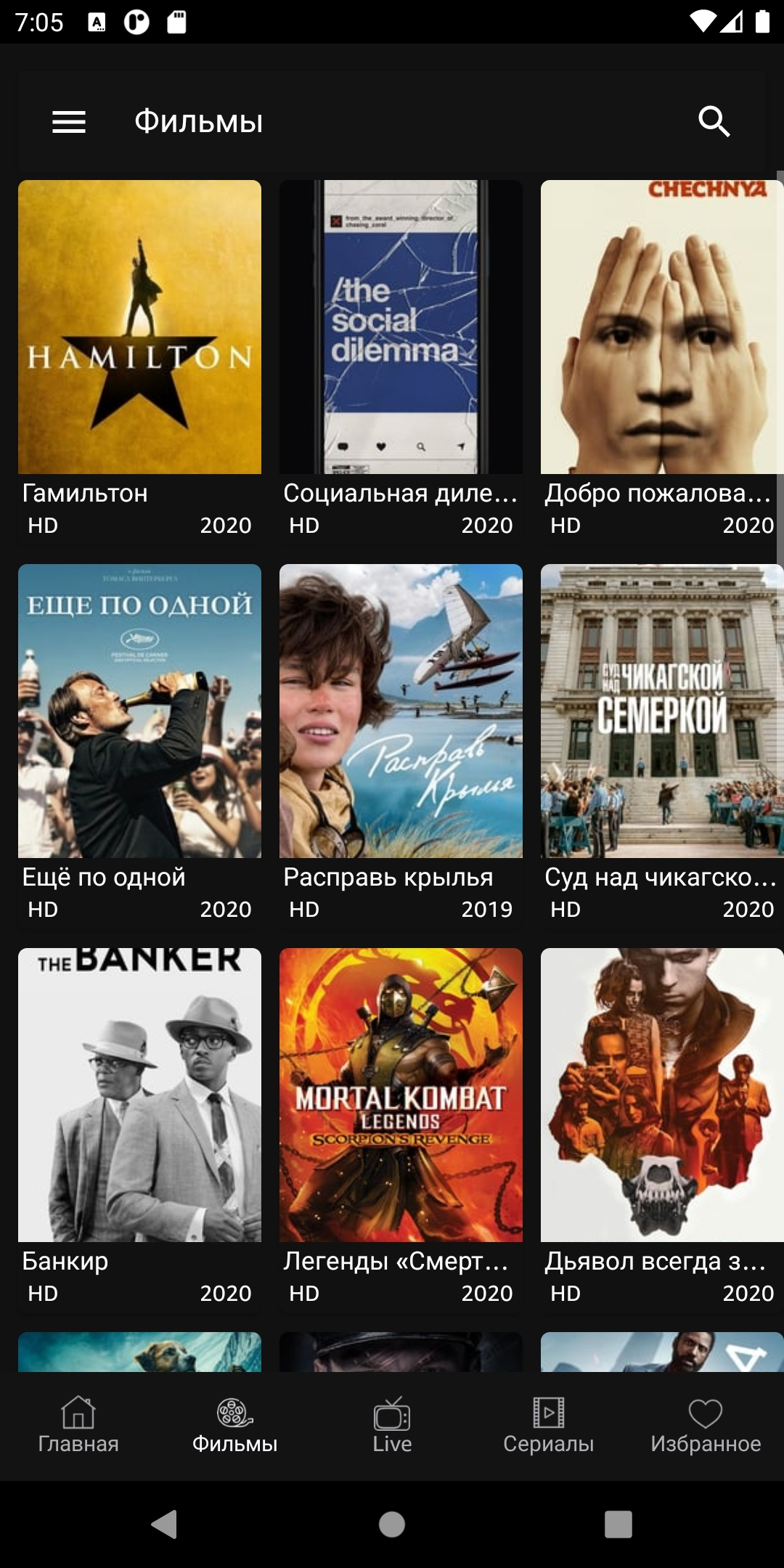This screenshot has height=1568, width=784.
Task: Open the movie Гамильтон
Action: (139, 362)
